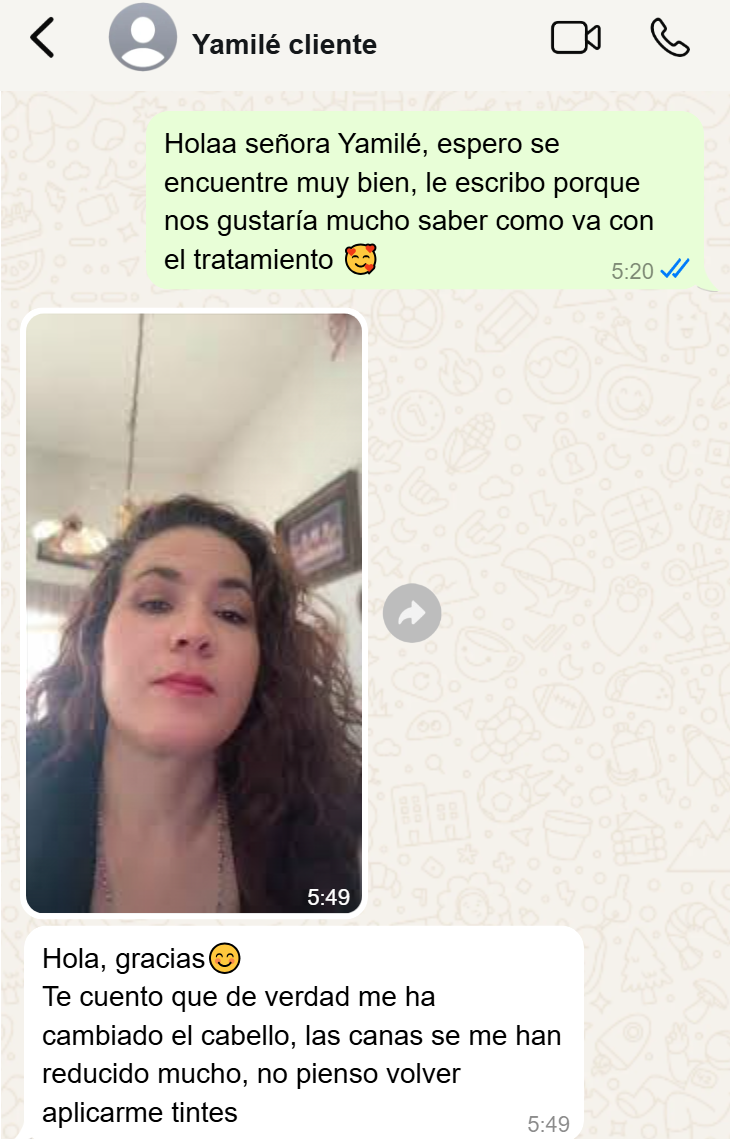Forward the received photo

(412, 613)
